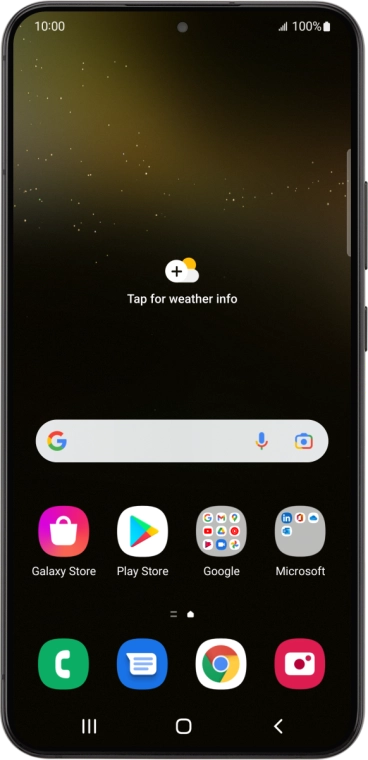The width and height of the screenshot is (368, 760).
Task: Open the Play Store app
Action: (143, 531)
